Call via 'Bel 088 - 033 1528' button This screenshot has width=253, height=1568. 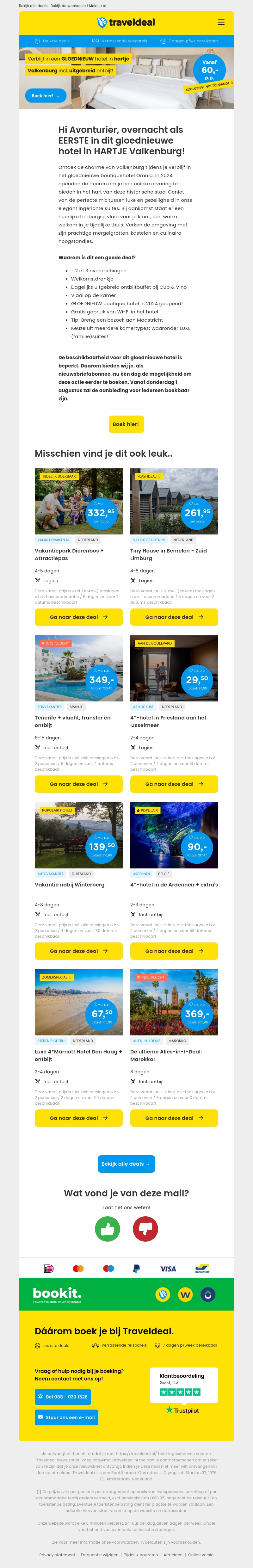tap(63, 1397)
